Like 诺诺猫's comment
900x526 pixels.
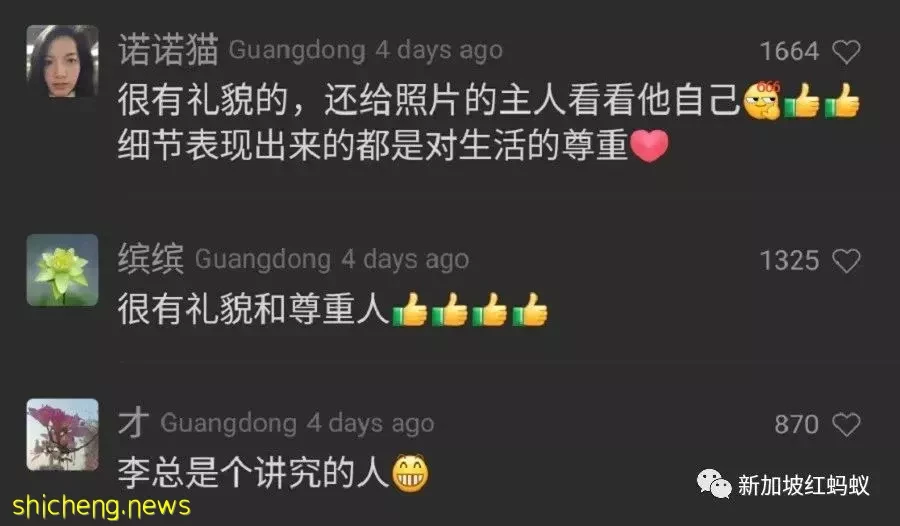point(847,51)
